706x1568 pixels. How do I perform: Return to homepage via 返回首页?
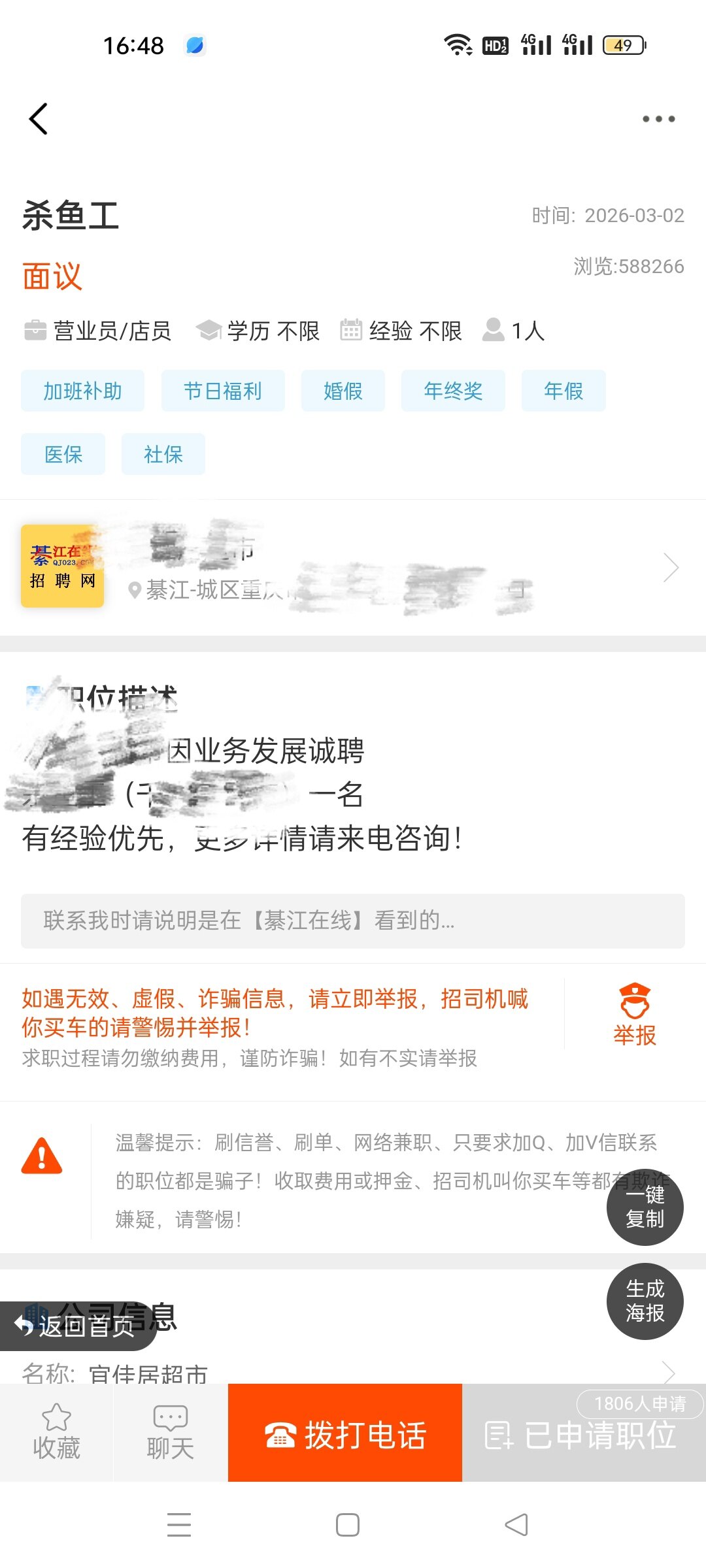click(75, 1326)
